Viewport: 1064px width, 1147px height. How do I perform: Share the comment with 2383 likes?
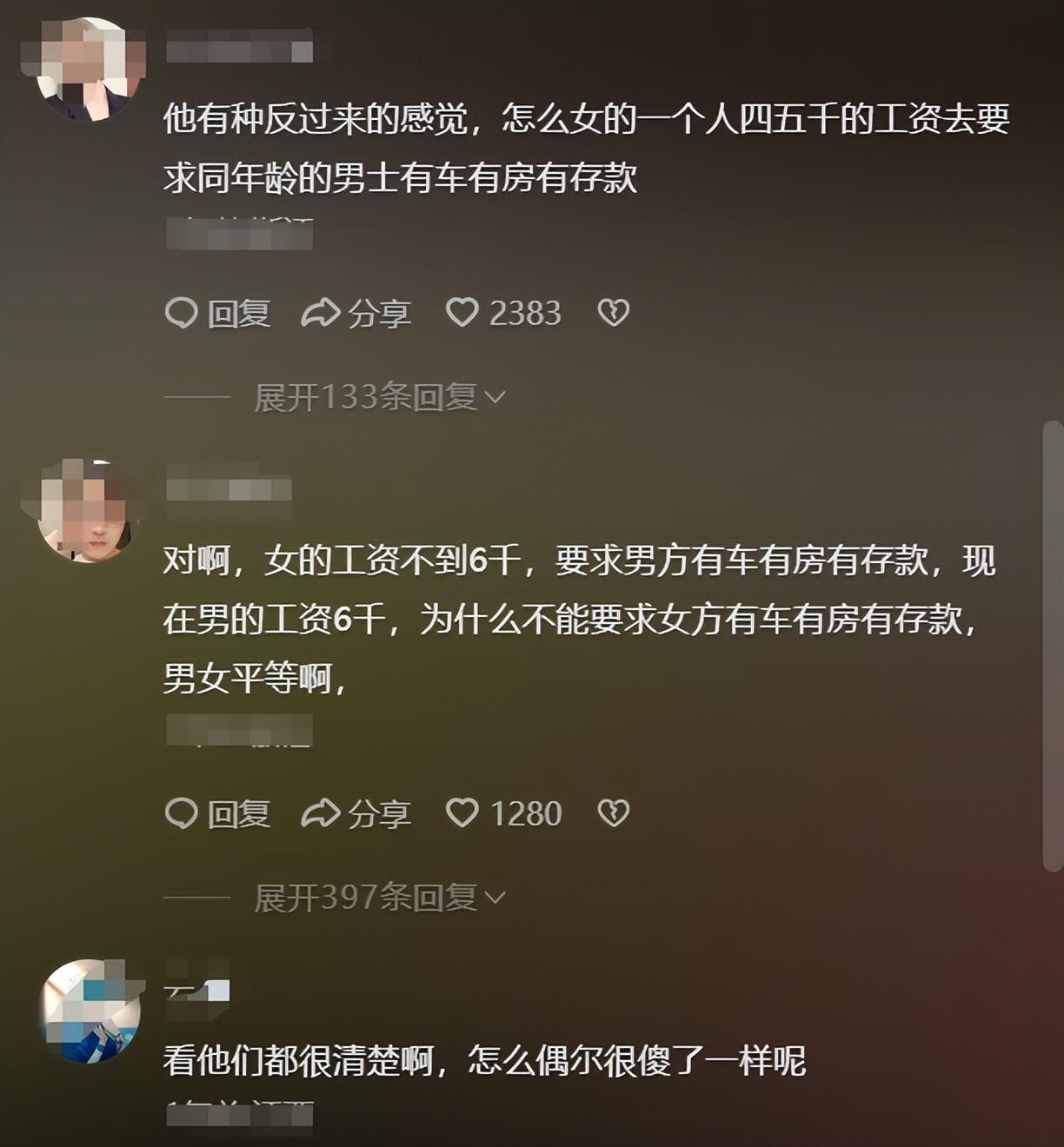pyautogui.click(x=356, y=313)
